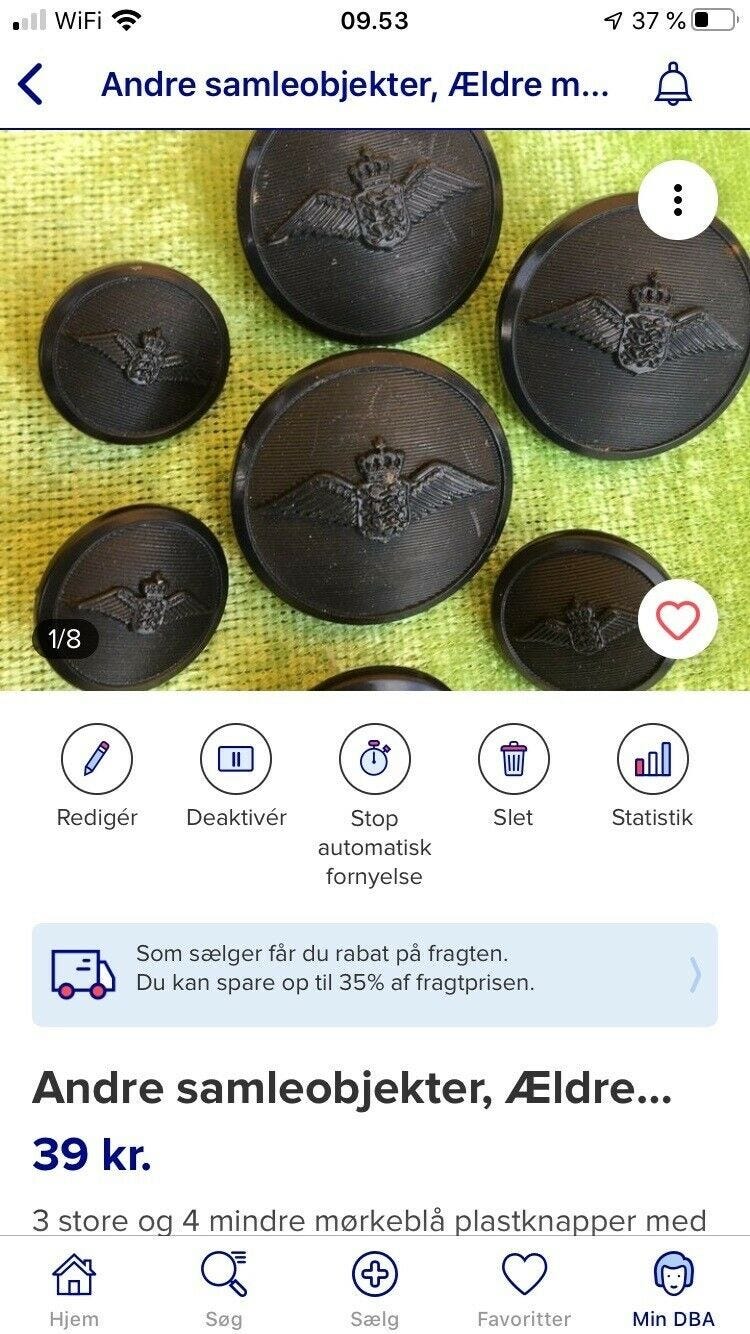This screenshot has width=750, height=1334.
Task: Switch to the Hjem tab
Action: [74, 1288]
